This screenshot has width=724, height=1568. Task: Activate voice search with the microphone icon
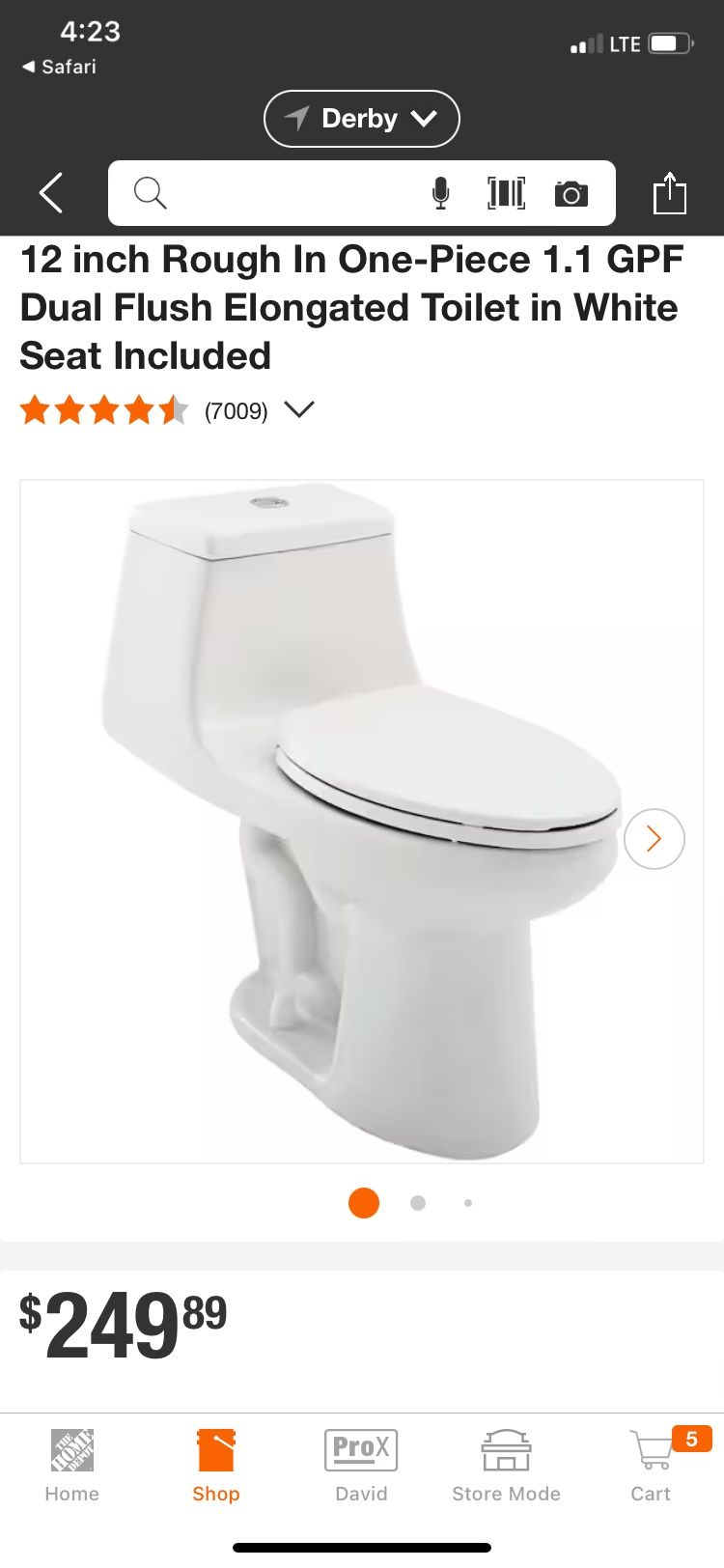pyautogui.click(x=441, y=193)
